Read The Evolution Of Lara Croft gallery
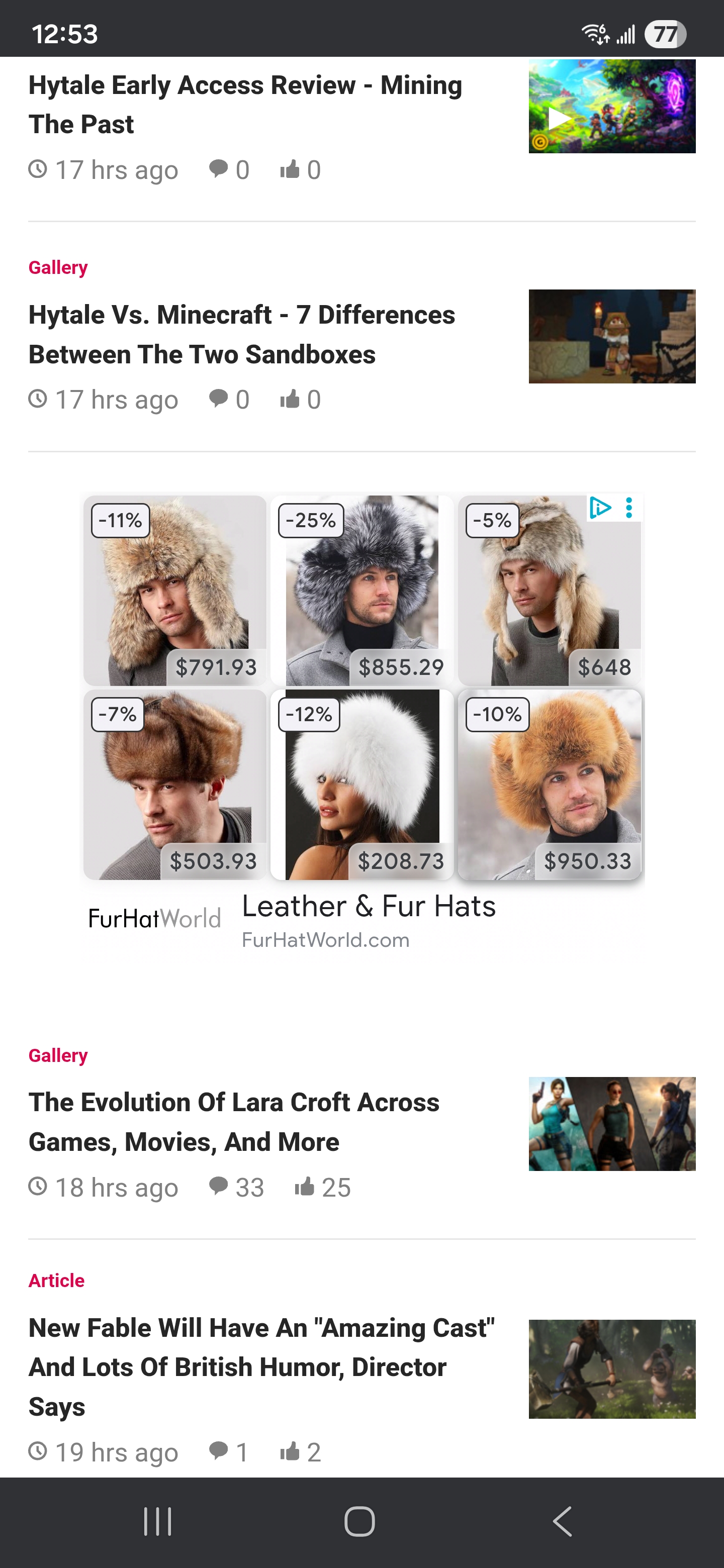 click(234, 1122)
